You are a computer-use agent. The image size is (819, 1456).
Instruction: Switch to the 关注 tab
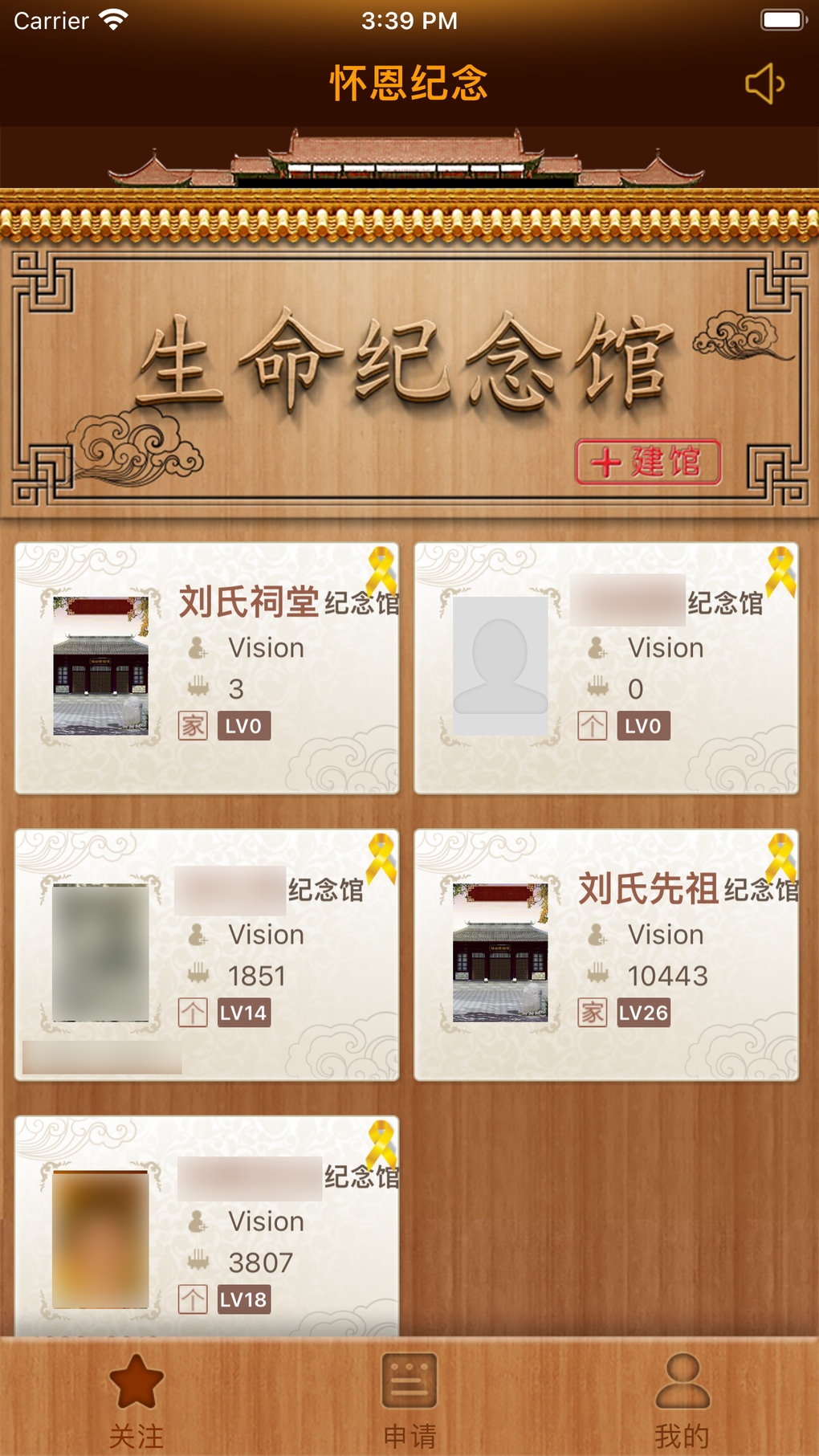pyautogui.click(x=136, y=1400)
